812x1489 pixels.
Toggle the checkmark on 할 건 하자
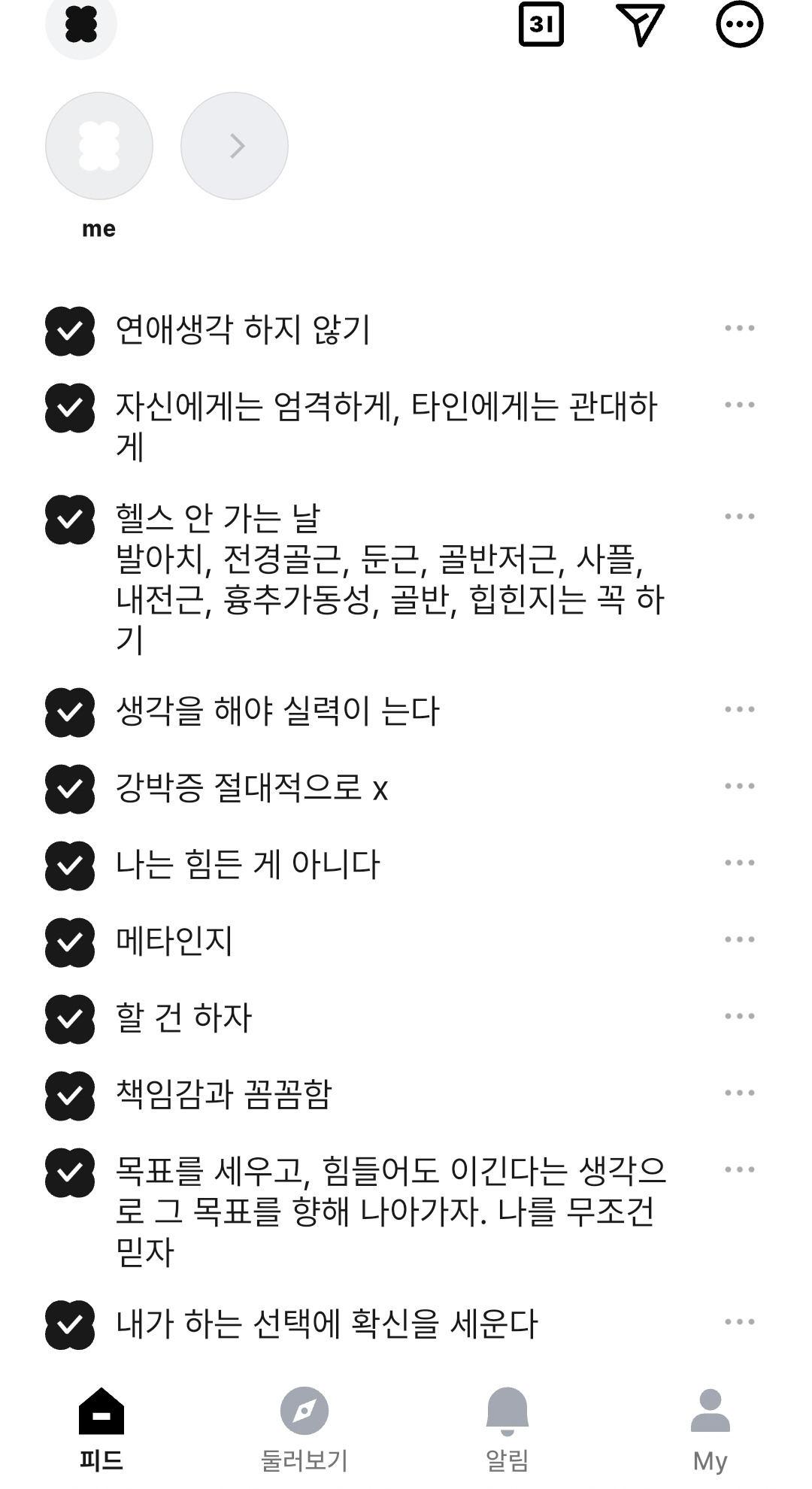pos(70,1015)
